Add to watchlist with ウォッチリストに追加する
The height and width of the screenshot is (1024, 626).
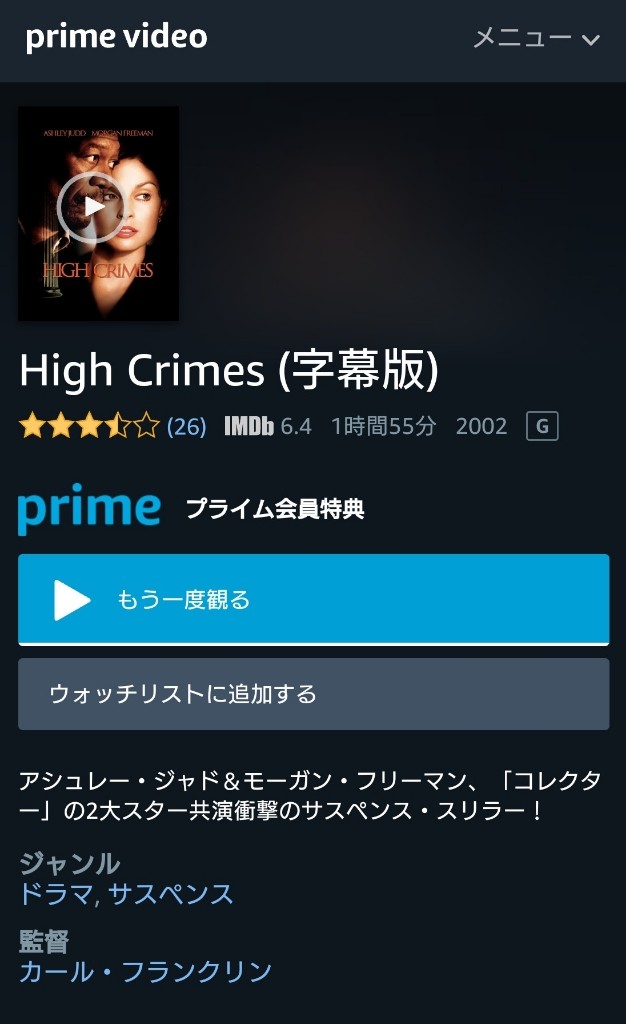(313, 694)
